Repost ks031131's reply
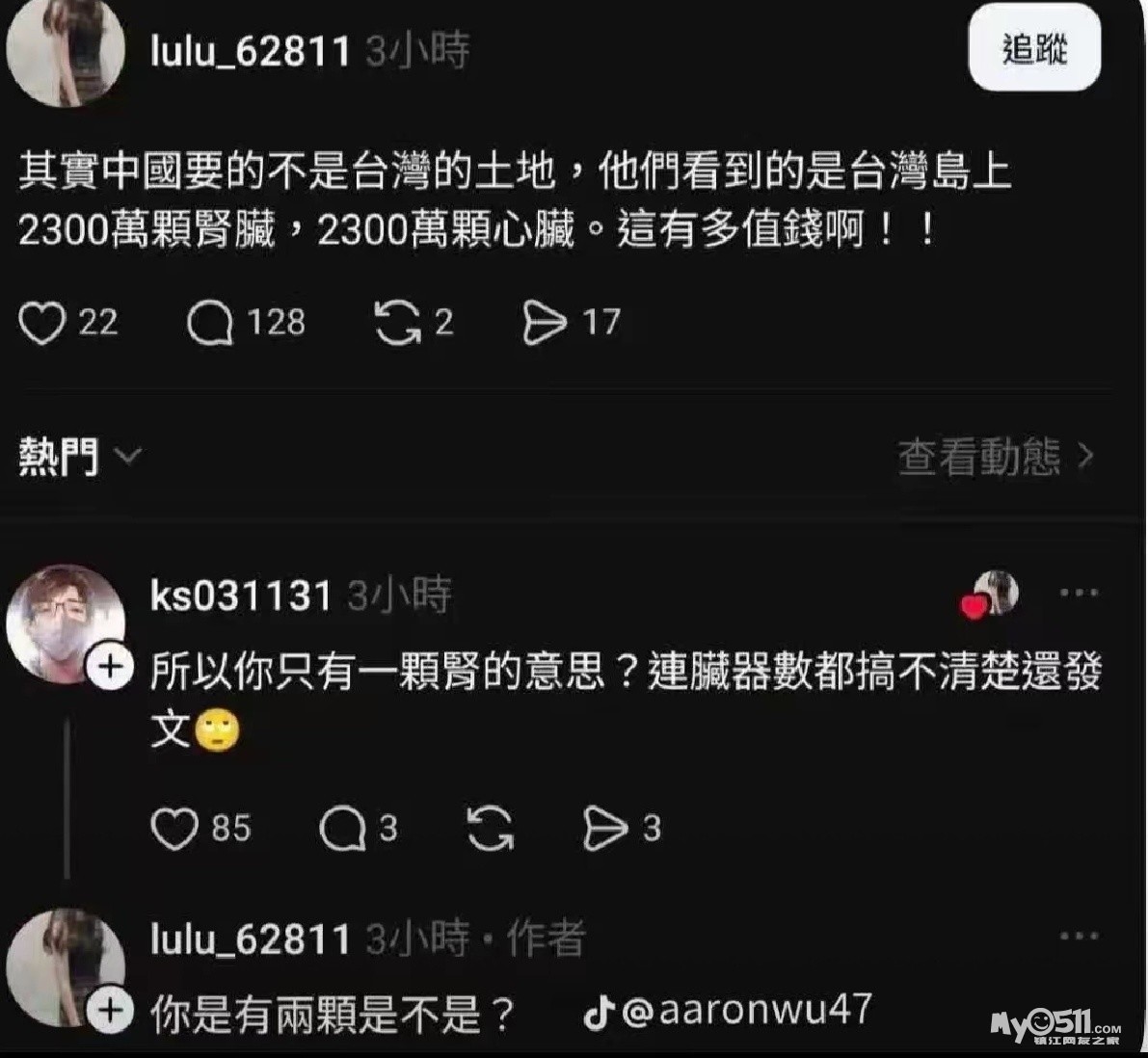 490,829
